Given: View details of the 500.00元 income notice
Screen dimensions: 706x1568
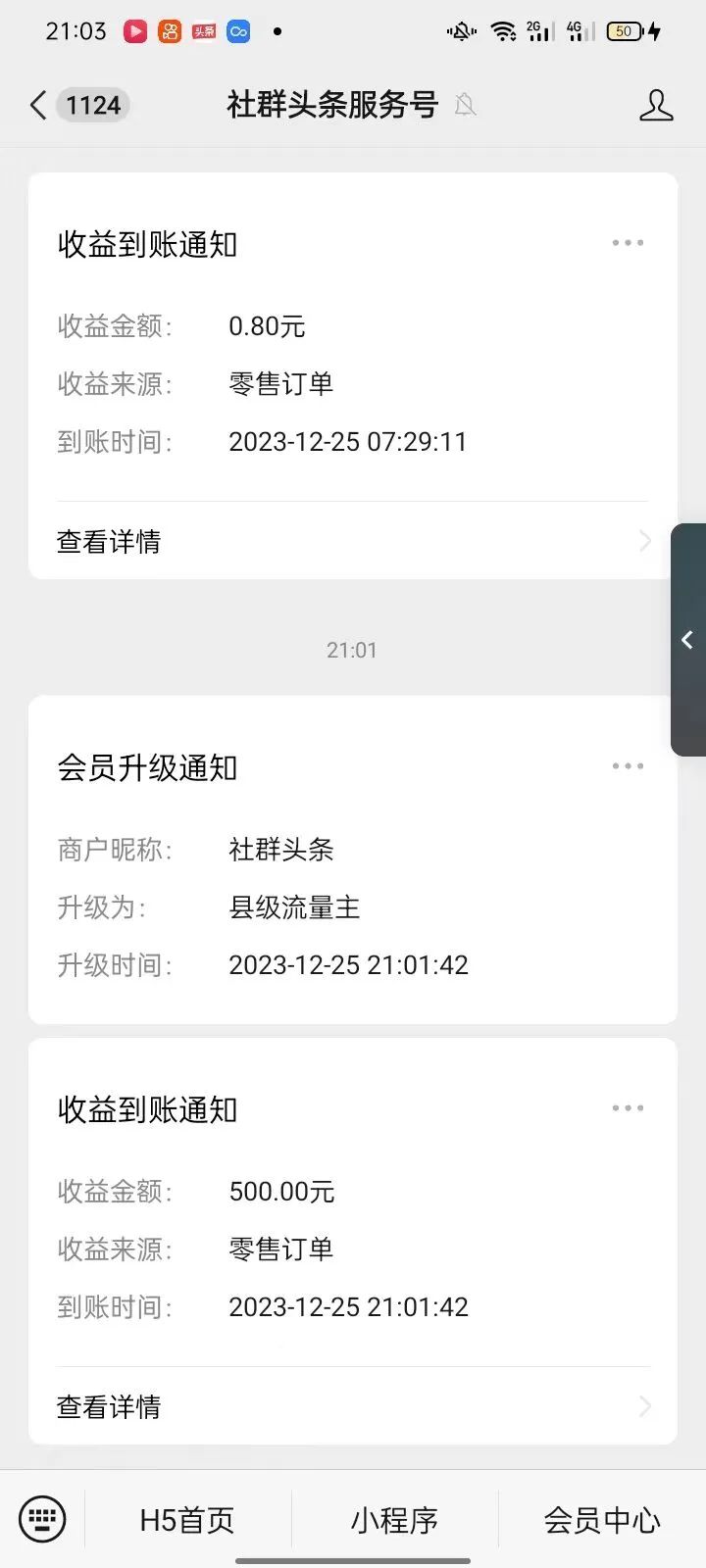Looking at the screenshot, I should [x=353, y=1406].
